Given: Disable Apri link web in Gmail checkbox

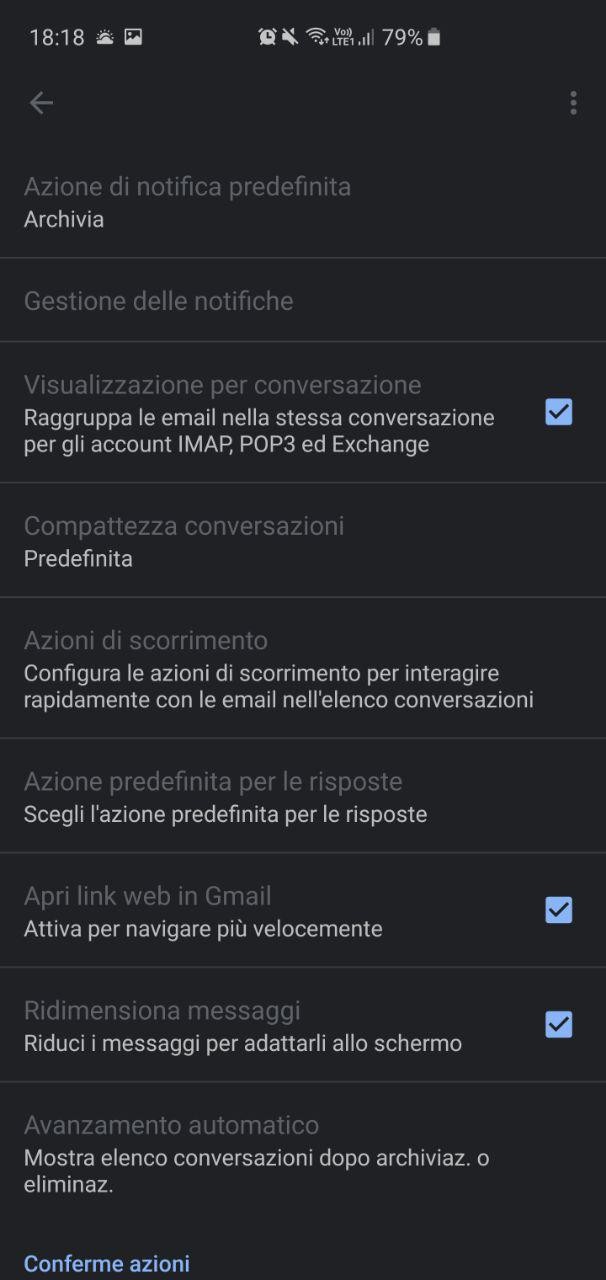Looking at the screenshot, I should pos(559,910).
